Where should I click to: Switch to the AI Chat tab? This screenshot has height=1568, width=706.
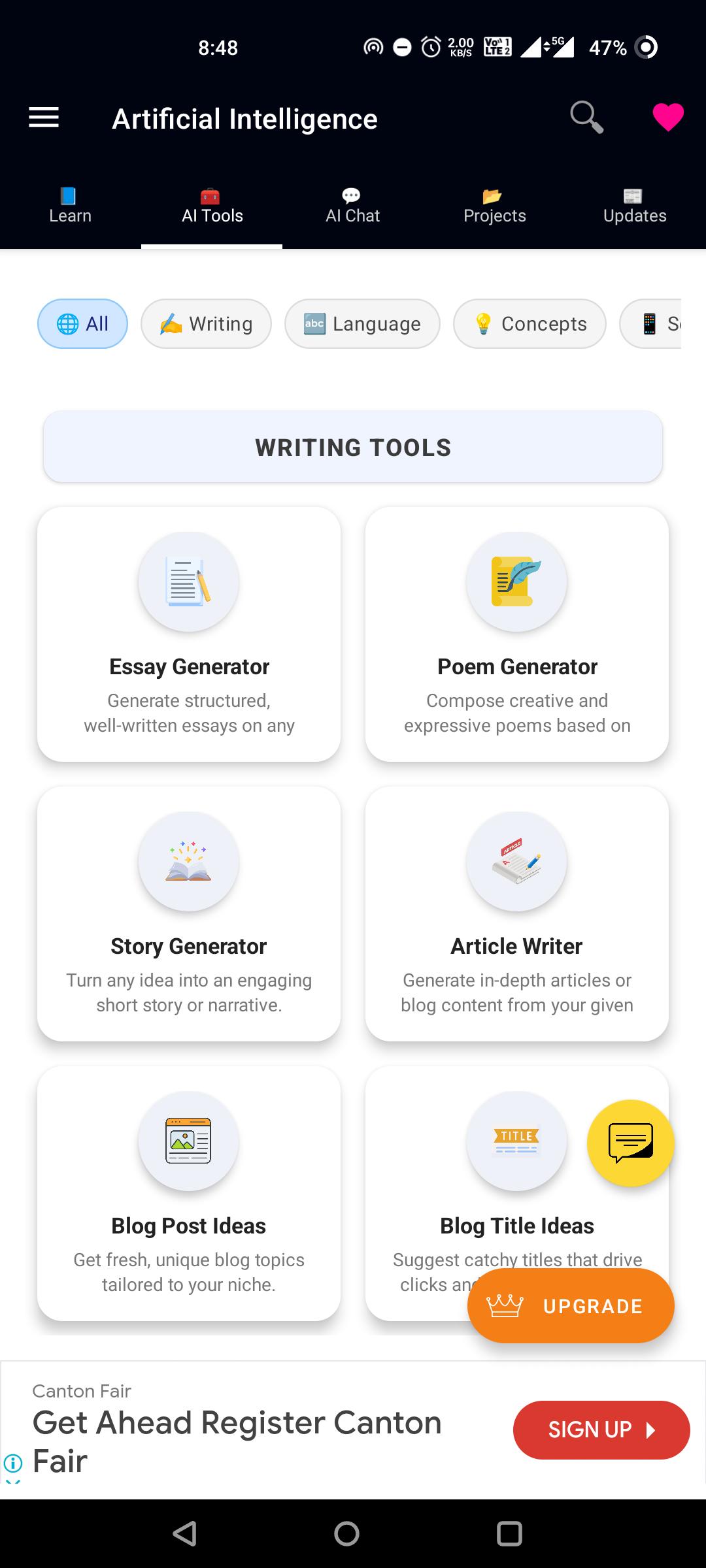pyautogui.click(x=352, y=206)
